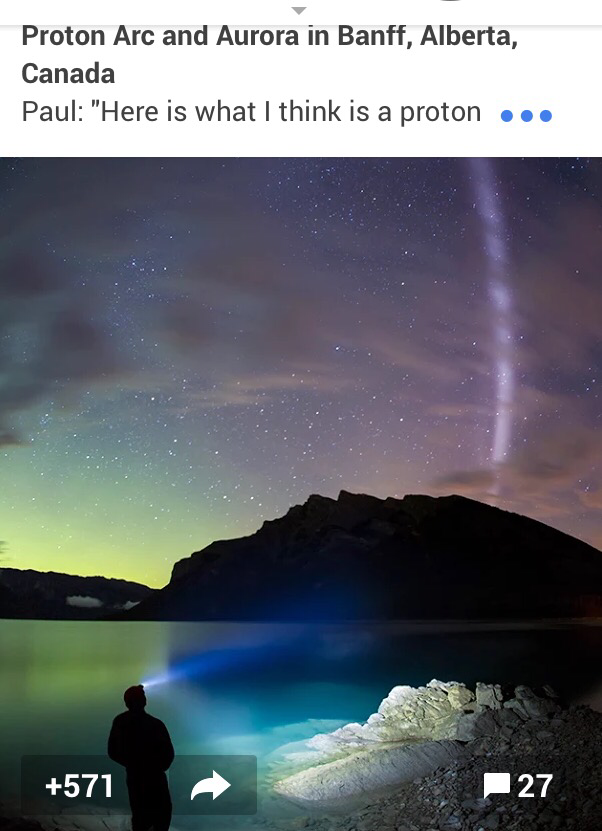Expand the truncated post text via the blue dots
Image resolution: width=602 pixels, height=831 pixels.
click(x=526, y=115)
